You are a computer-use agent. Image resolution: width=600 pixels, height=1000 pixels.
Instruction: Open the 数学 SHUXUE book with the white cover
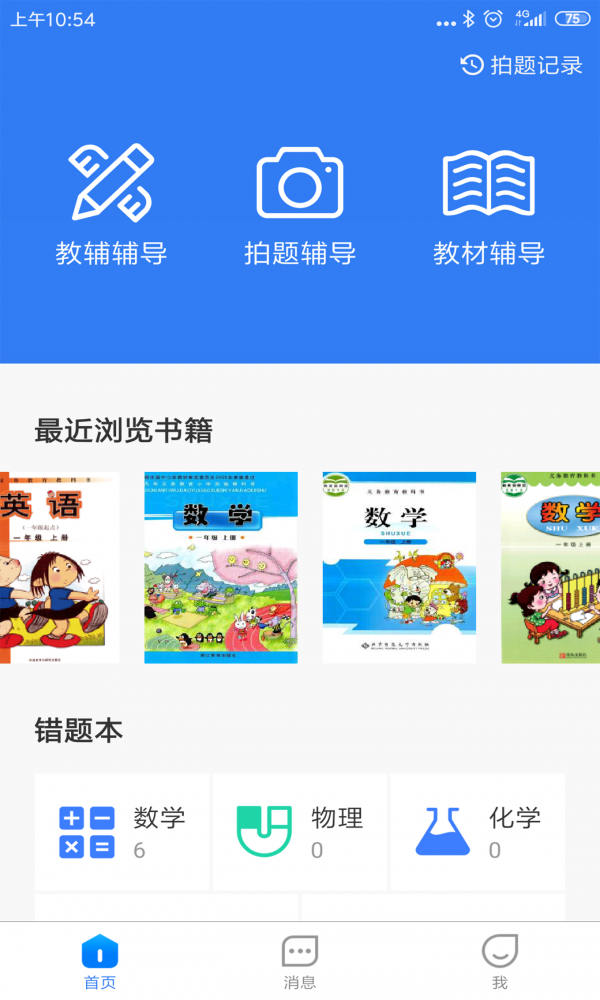[399, 567]
